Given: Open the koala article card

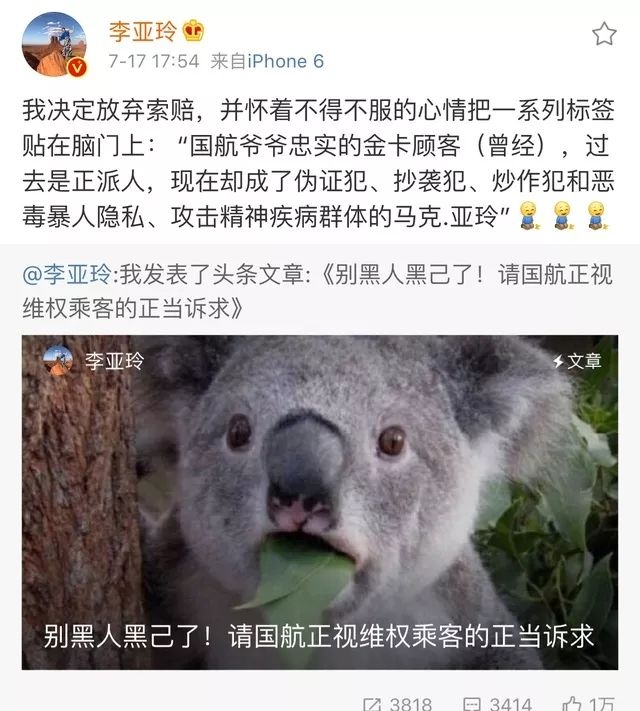Looking at the screenshot, I should tap(320, 500).
